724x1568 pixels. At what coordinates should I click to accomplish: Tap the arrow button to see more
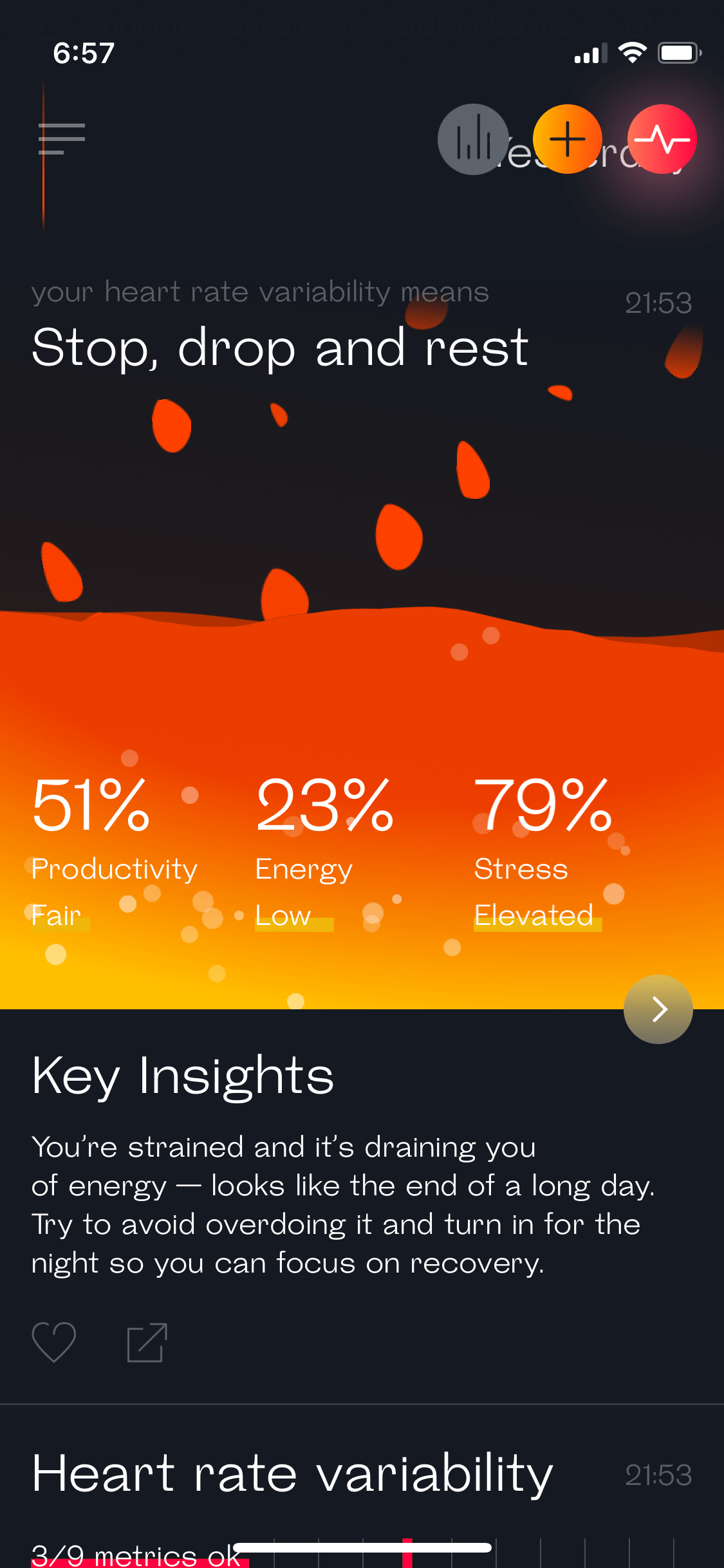pyautogui.click(x=658, y=1009)
